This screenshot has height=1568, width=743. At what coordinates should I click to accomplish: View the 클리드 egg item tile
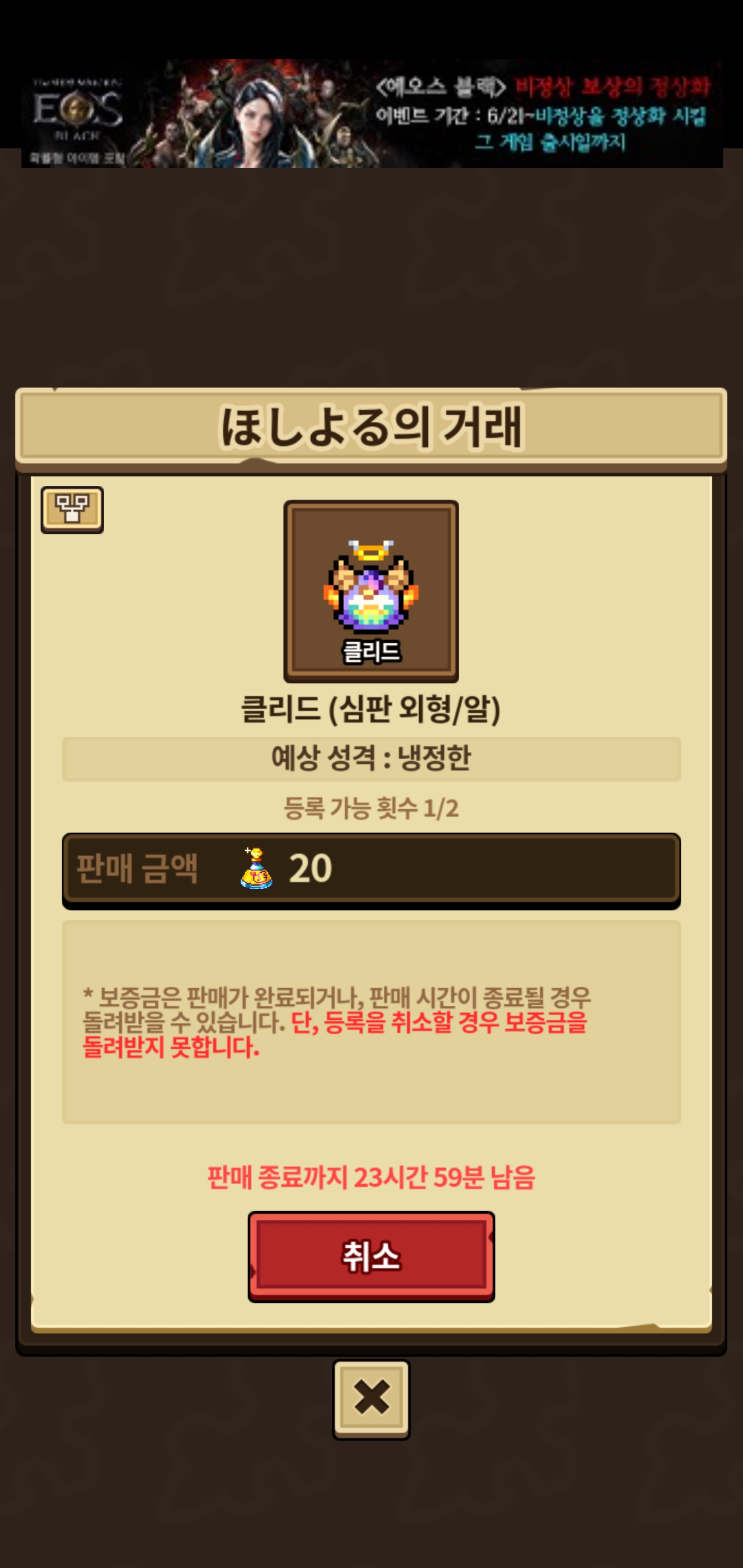371,591
